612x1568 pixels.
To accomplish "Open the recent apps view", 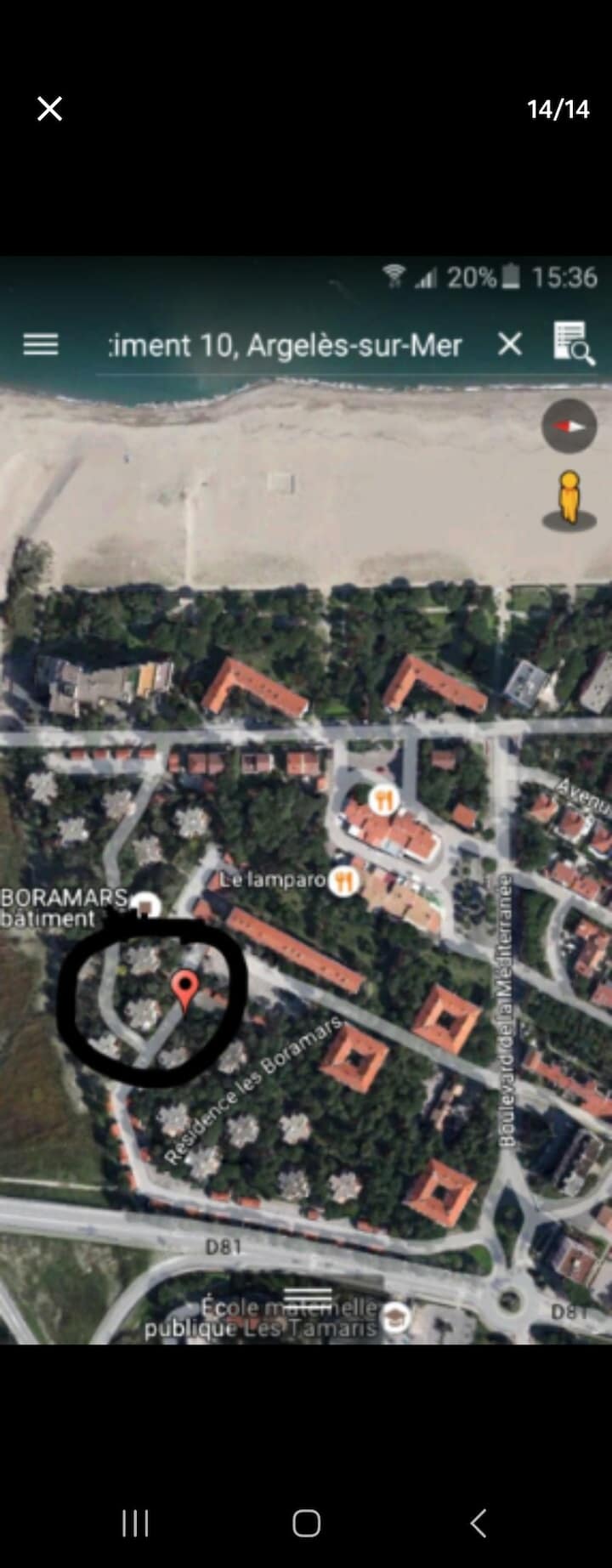I will click(x=135, y=1523).
